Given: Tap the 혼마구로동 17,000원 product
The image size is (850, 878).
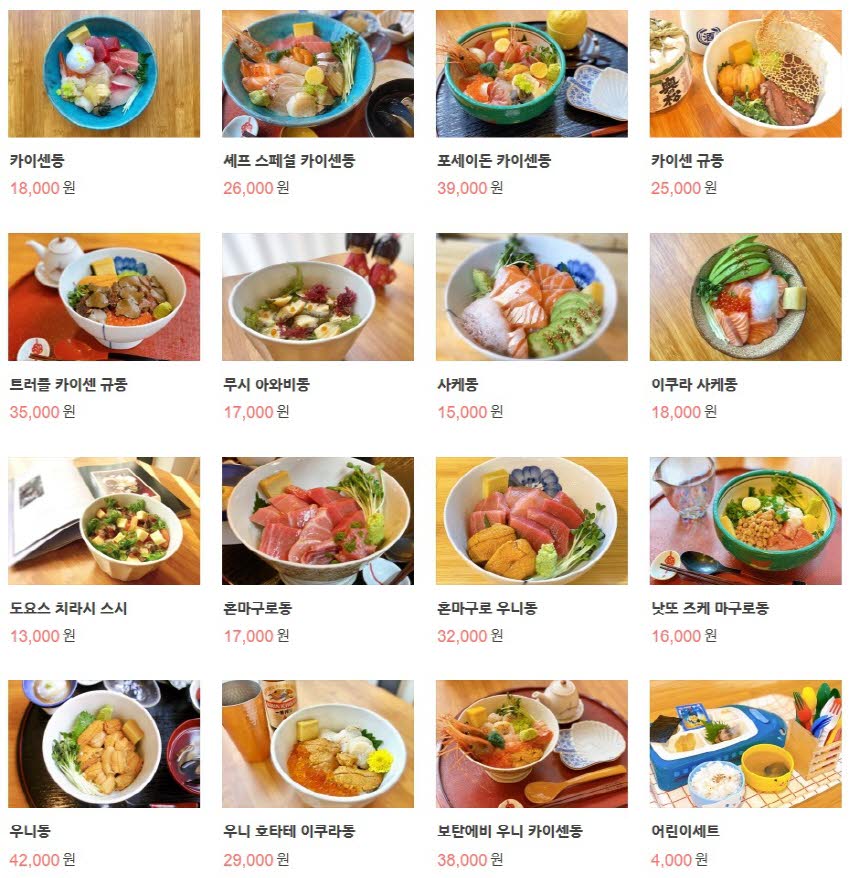Looking at the screenshot, I should (x=317, y=521).
